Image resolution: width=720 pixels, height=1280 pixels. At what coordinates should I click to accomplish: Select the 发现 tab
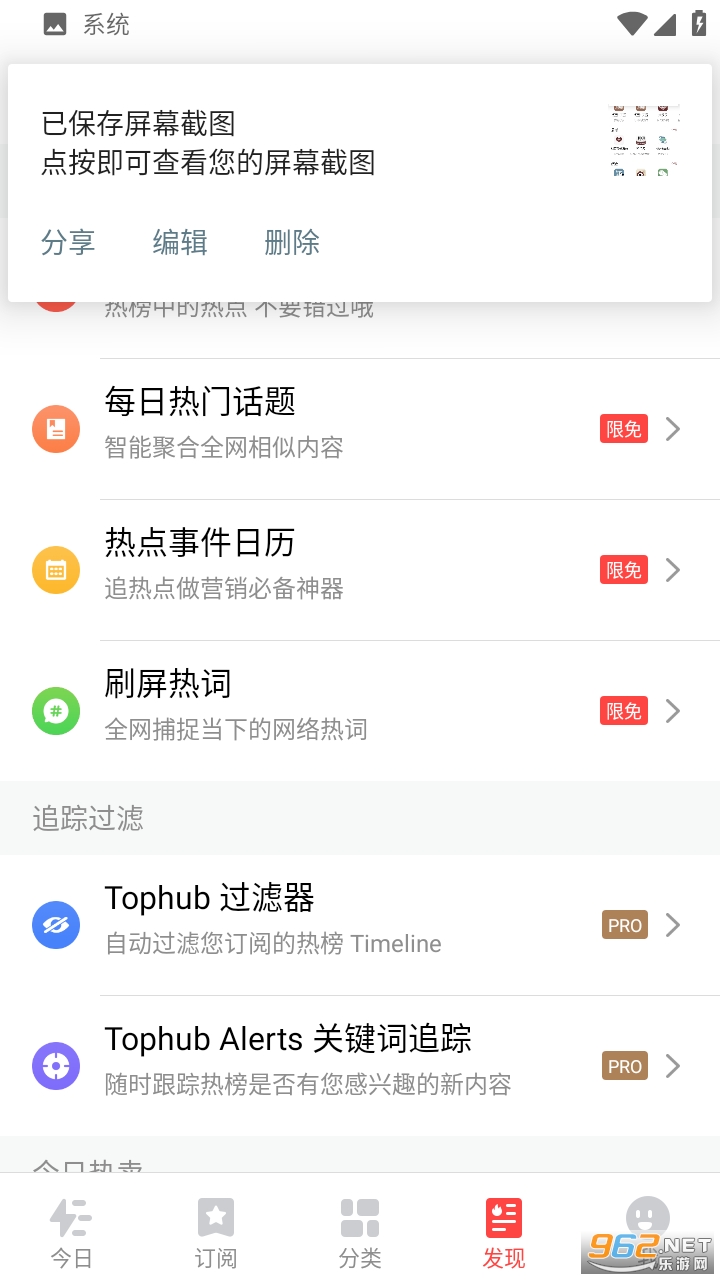[504, 1232]
